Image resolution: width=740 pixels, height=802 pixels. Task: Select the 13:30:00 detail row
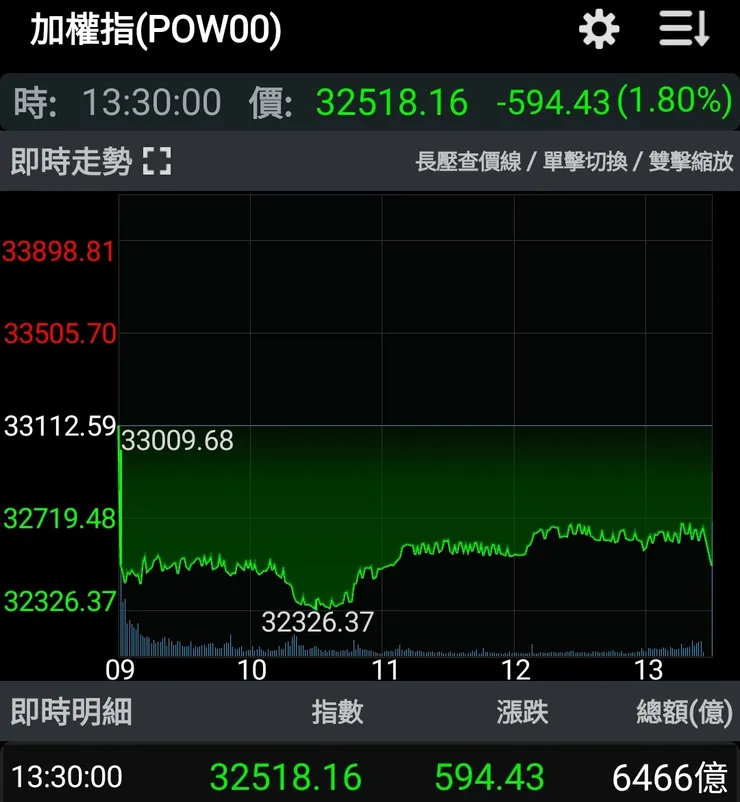pyautogui.click(x=66, y=776)
